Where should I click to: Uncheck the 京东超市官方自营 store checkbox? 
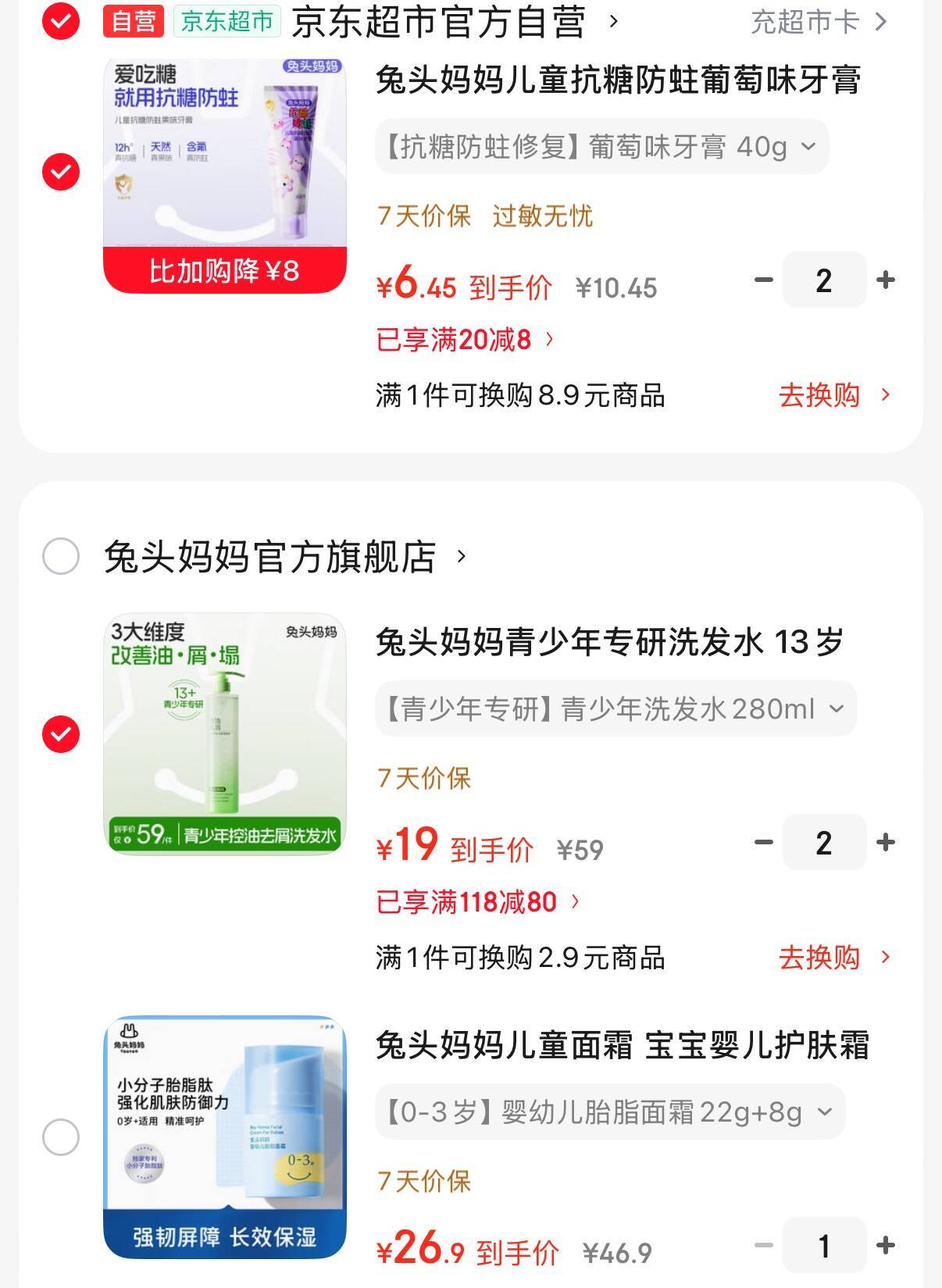61,20
